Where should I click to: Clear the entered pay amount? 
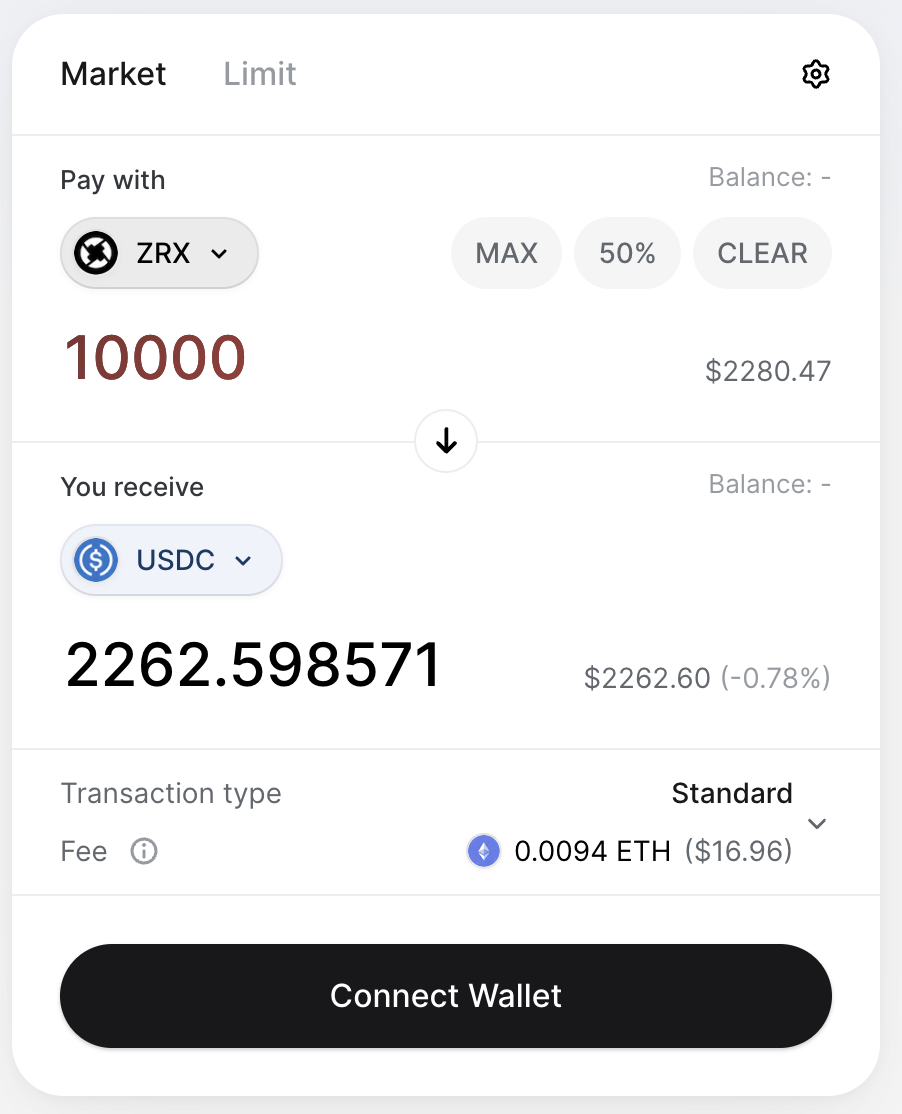(762, 253)
